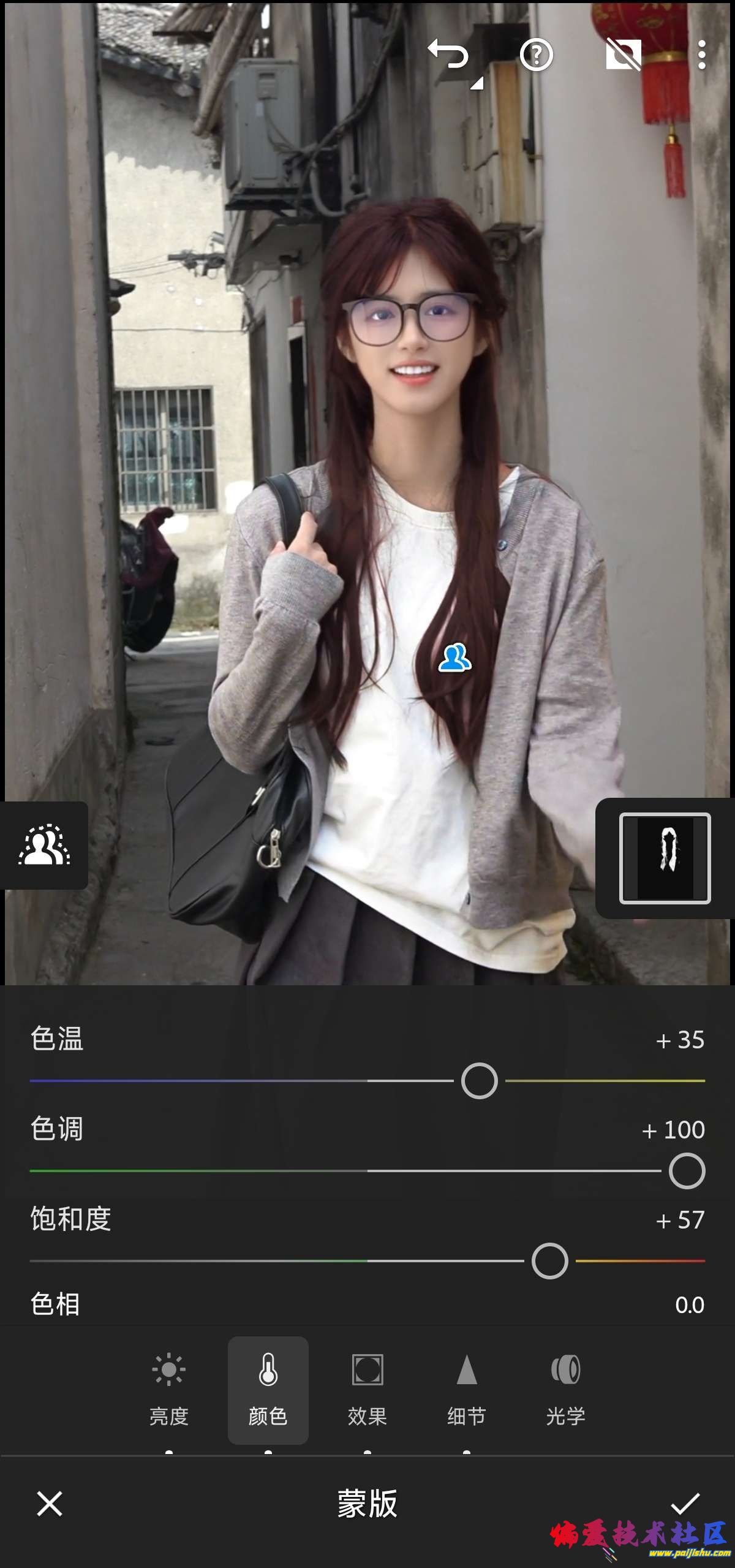Select the hair mask thumbnail

click(665, 858)
